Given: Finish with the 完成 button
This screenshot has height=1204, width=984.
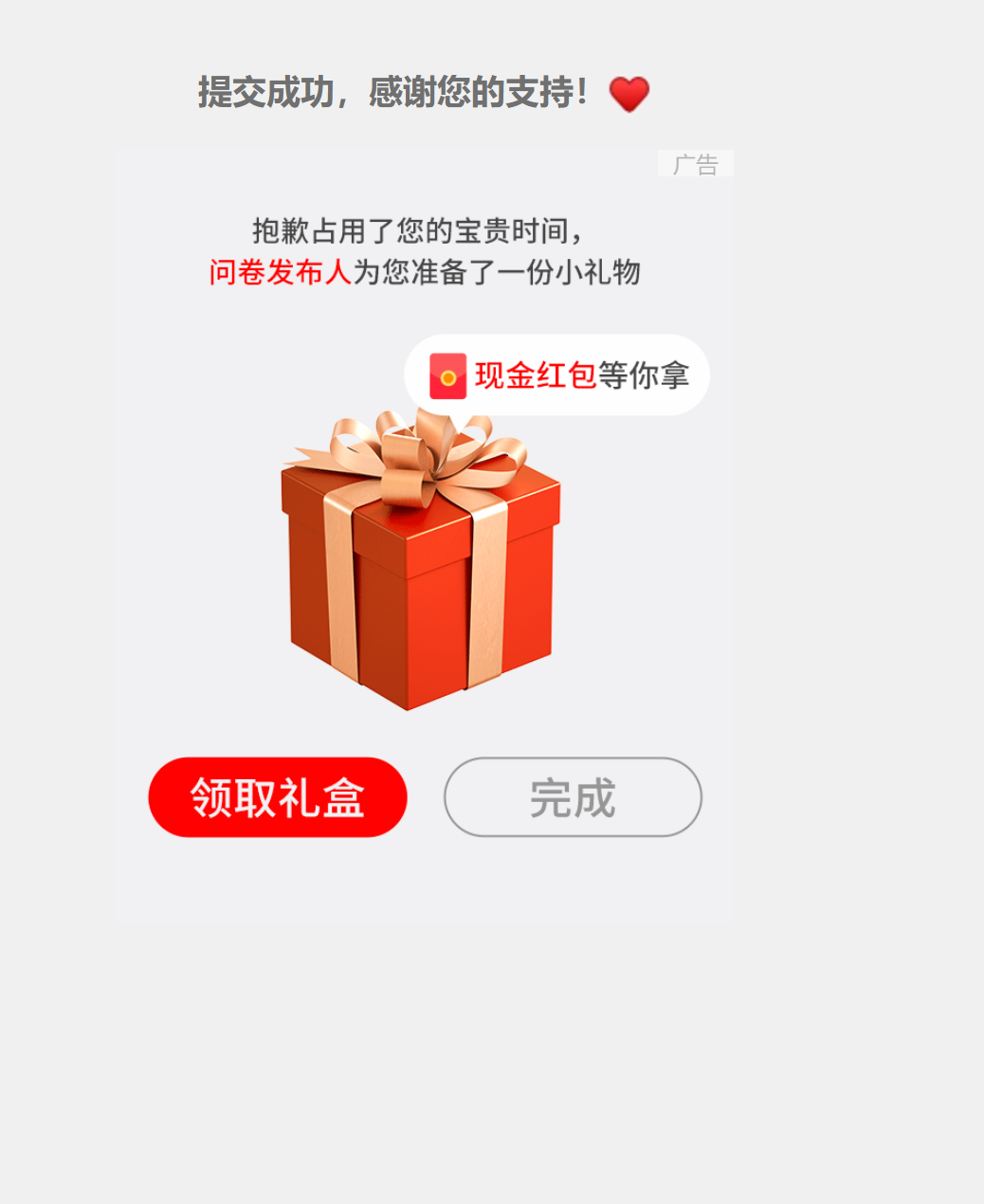Looking at the screenshot, I should [573, 797].
